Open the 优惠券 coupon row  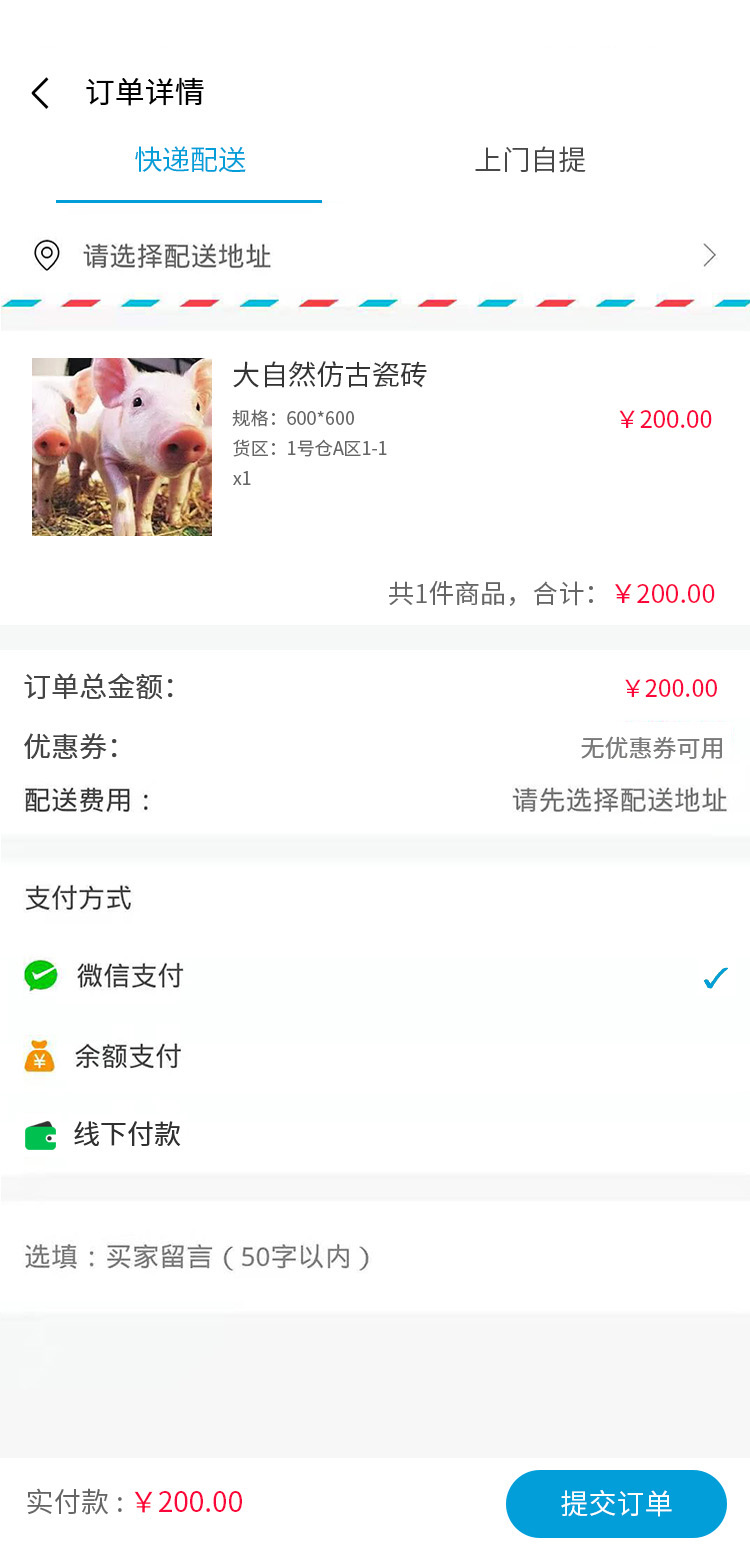pyautogui.click(x=375, y=748)
